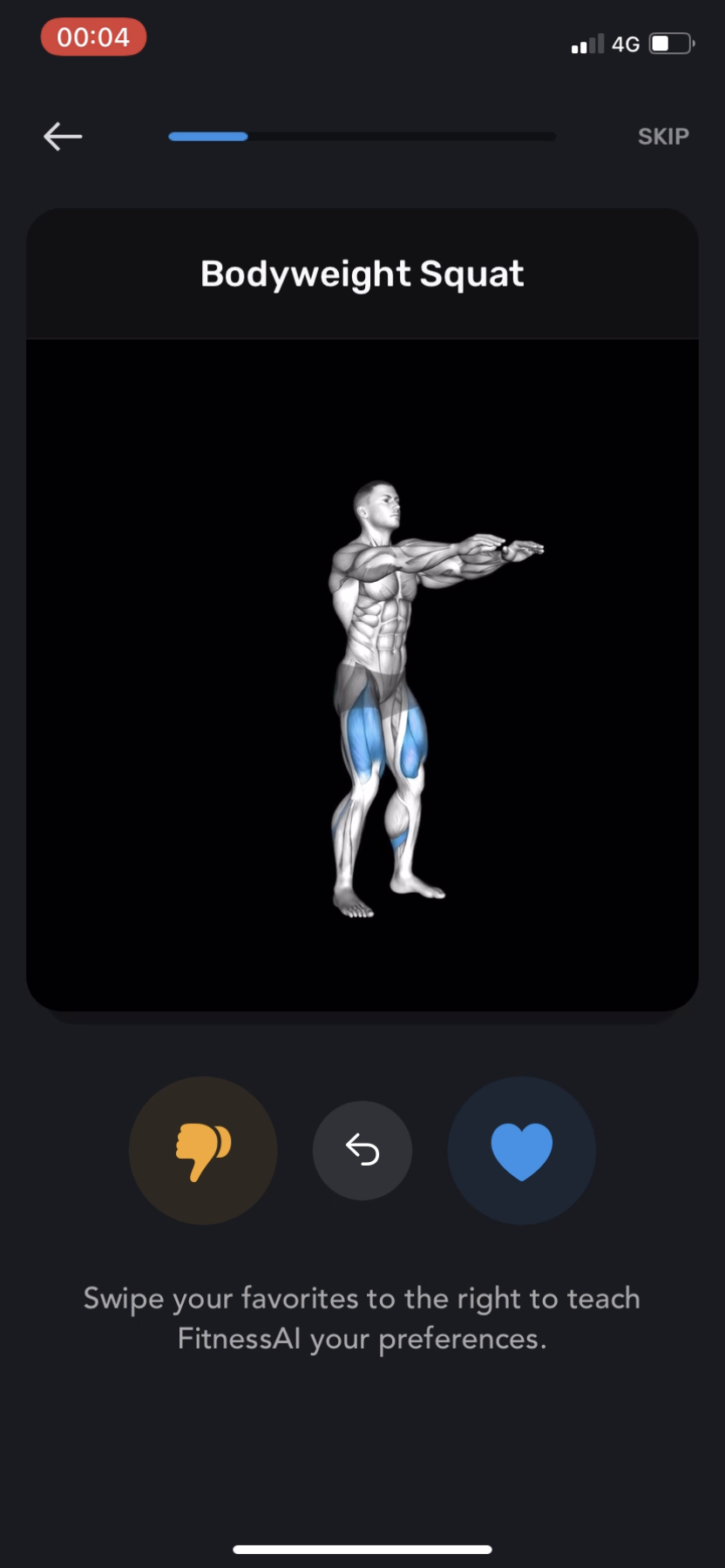
Task: Tap the home indicator bar at bottom
Action: click(x=362, y=1546)
